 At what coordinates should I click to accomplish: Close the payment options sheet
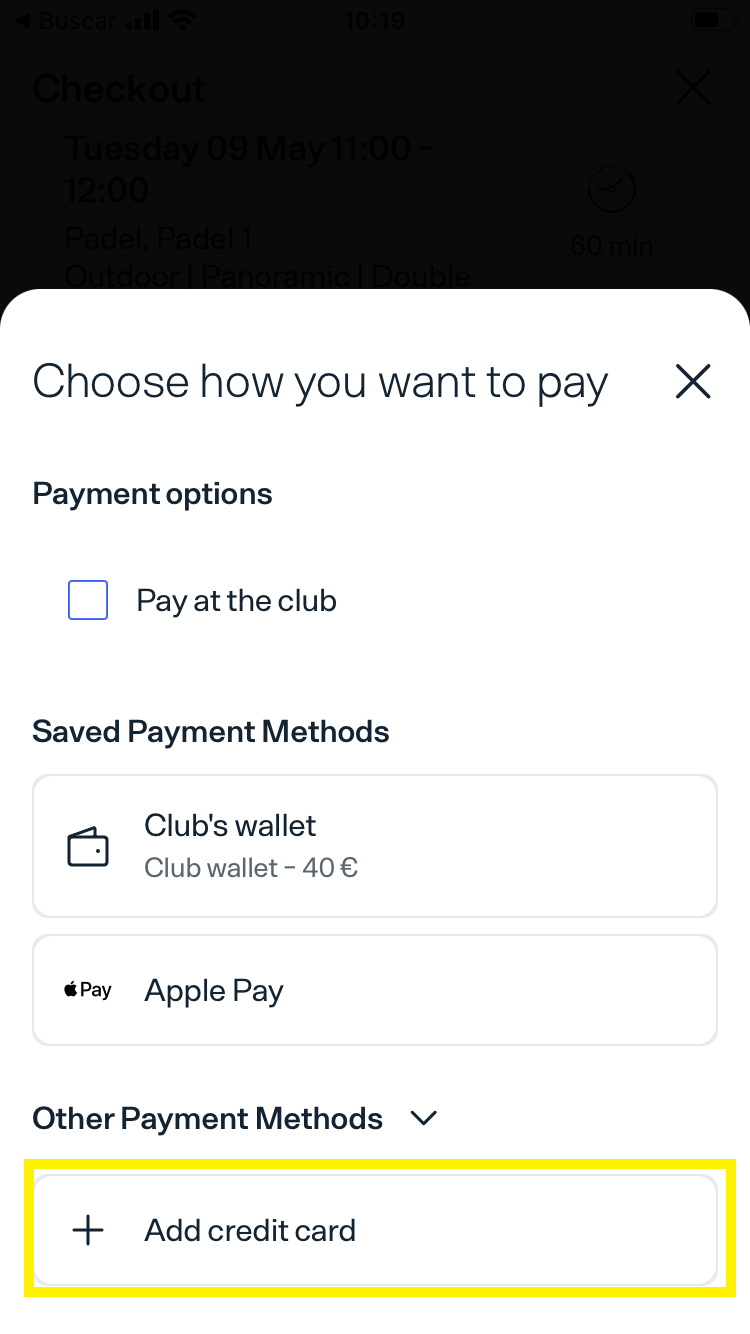point(693,381)
